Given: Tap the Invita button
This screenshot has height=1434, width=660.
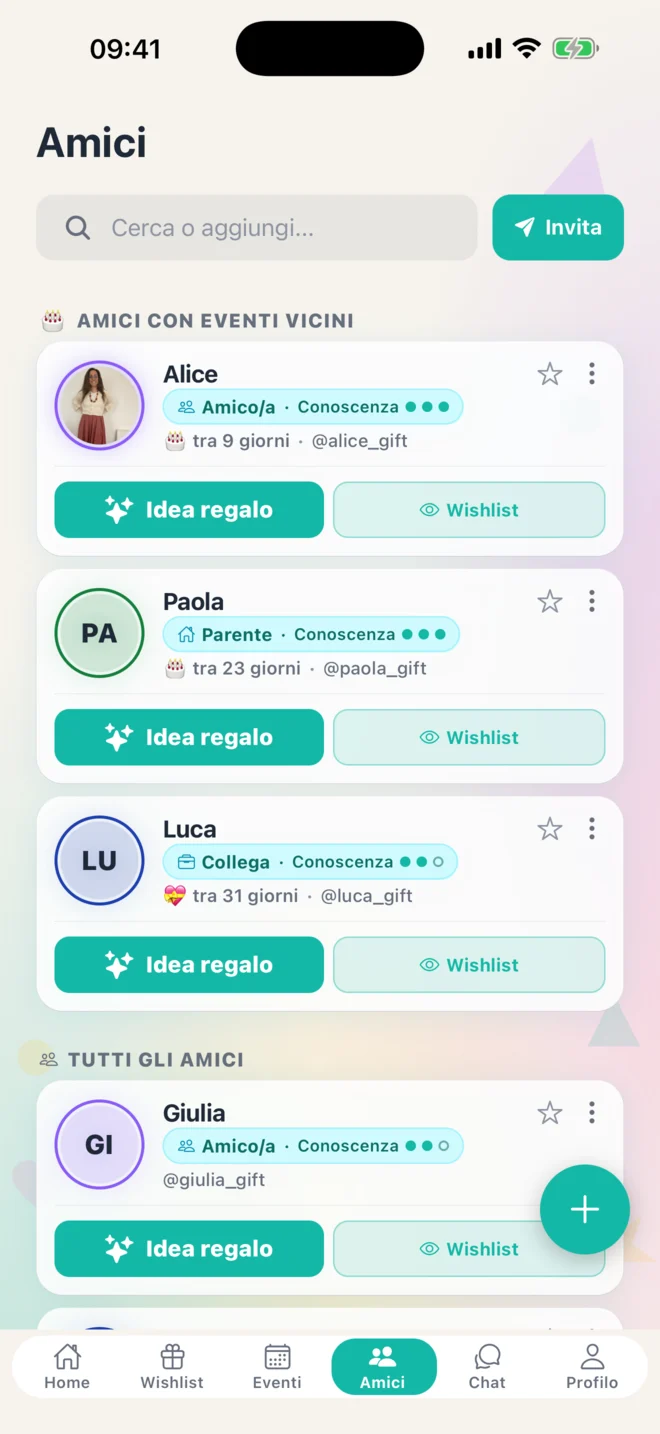Looking at the screenshot, I should click(558, 228).
